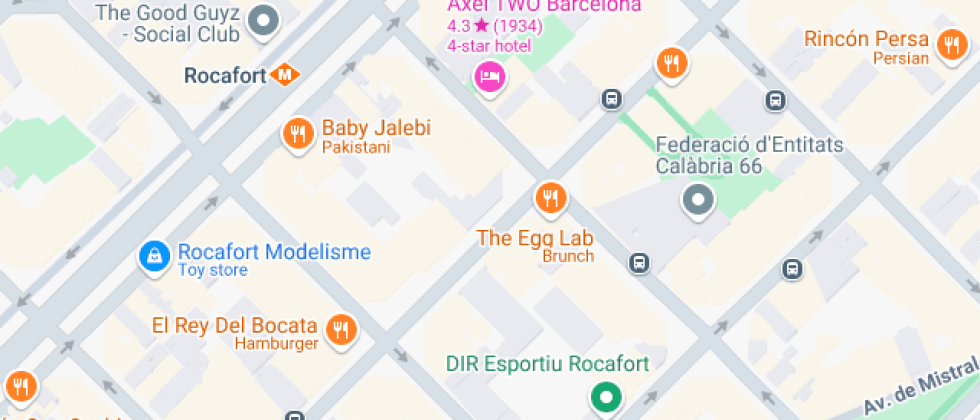Open the Axel TWO Barcelona hotel pin
Viewport: 980px width, 420px height.
(489, 75)
